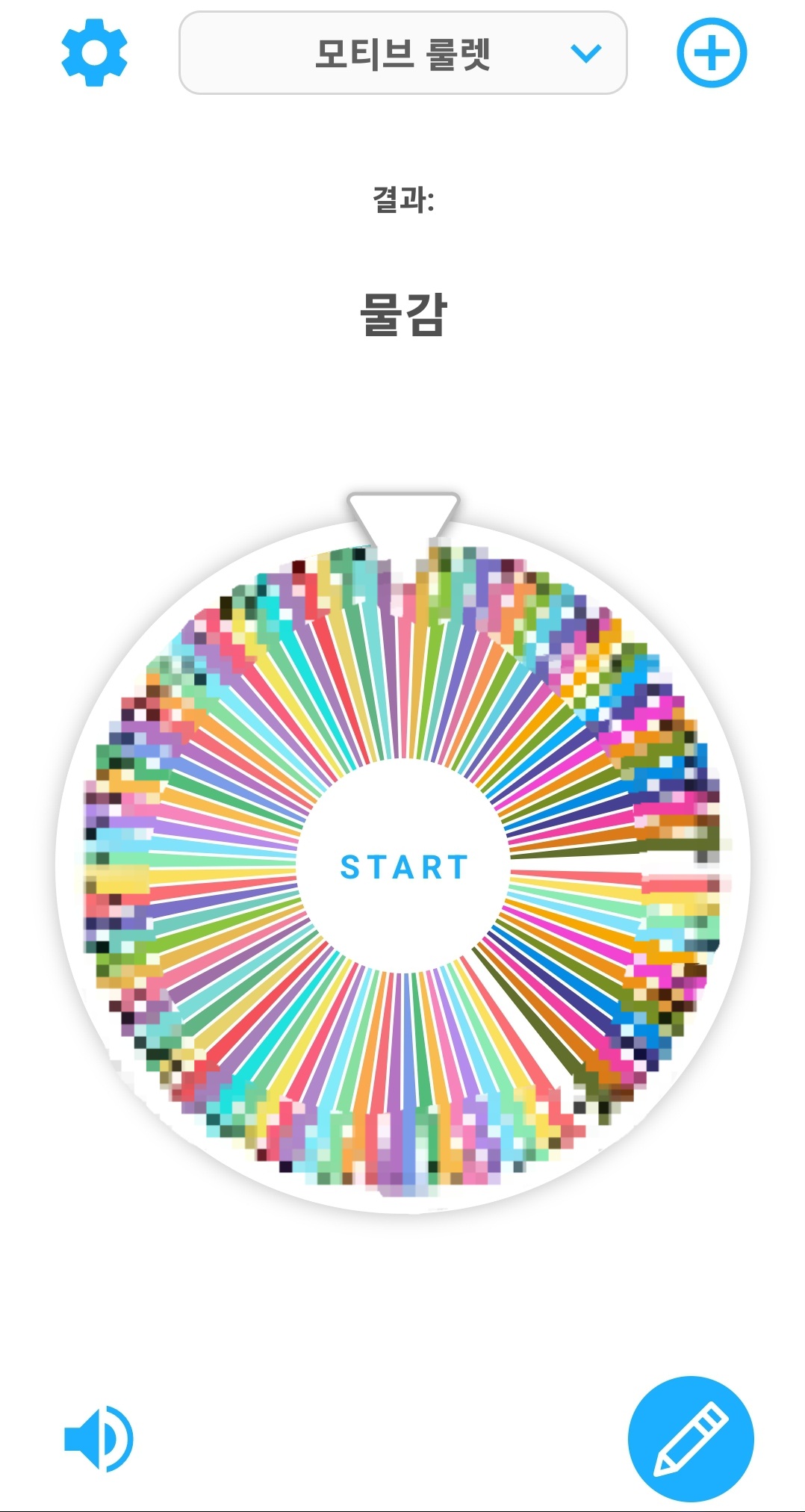The width and height of the screenshot is (805, 1512).
Task: Add a new roulette with plus icon
Action: (x=711, y=53)
